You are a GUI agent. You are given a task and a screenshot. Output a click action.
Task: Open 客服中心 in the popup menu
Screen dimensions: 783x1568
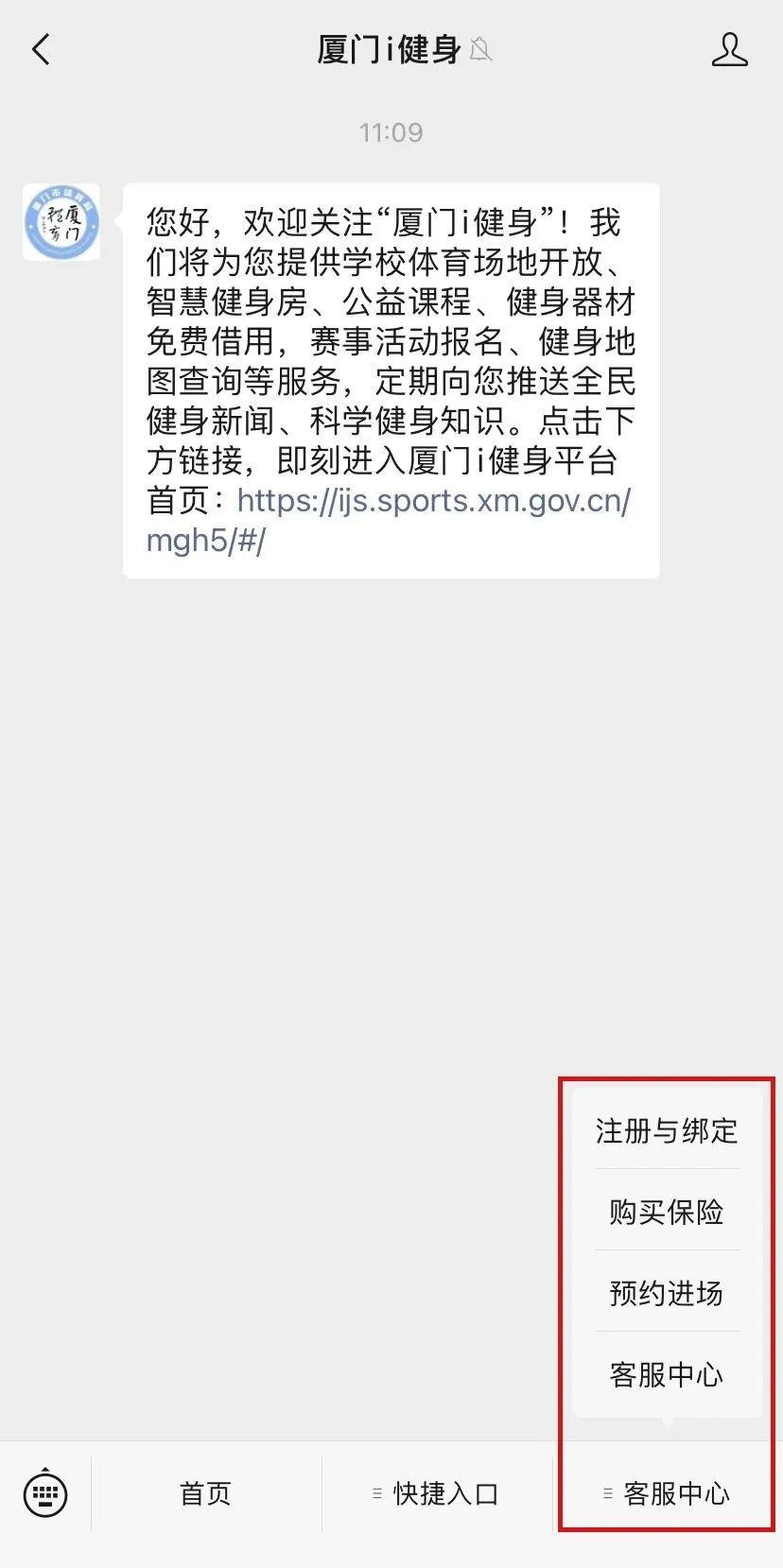coord(666,1374)
